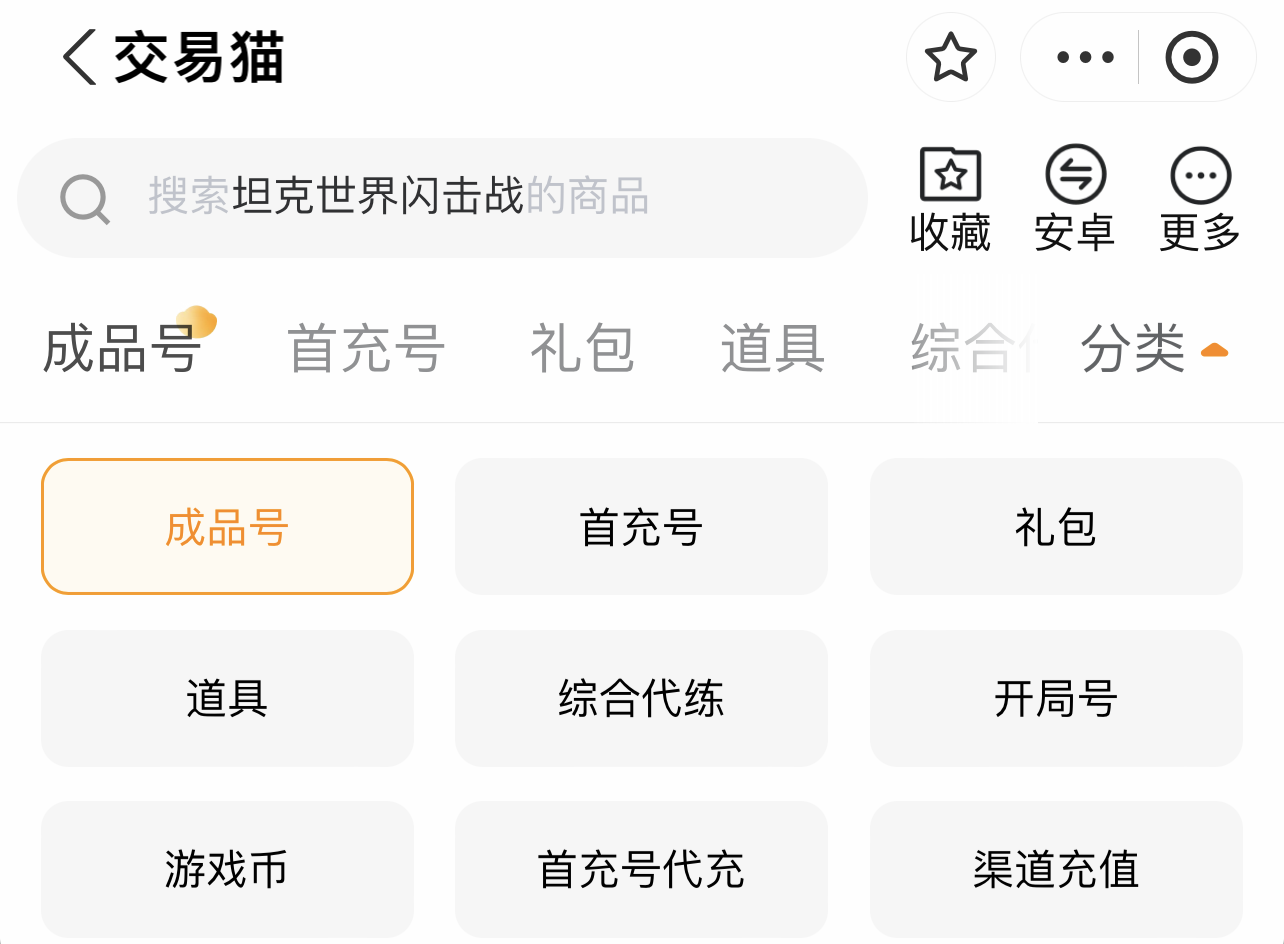
Task: Pick the 礼包 category chip
Action: 1056,527
